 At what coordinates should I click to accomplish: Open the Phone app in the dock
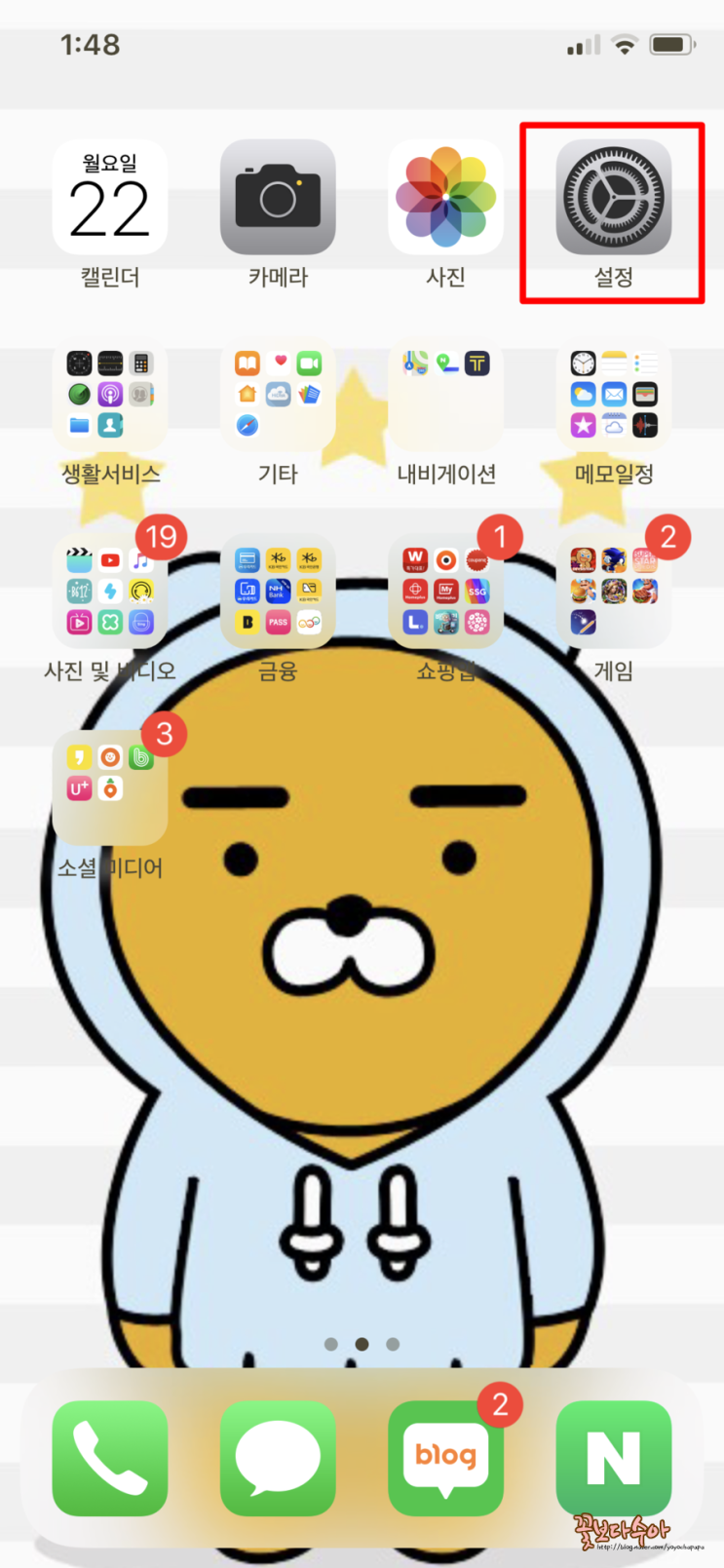pos(110,1458)
